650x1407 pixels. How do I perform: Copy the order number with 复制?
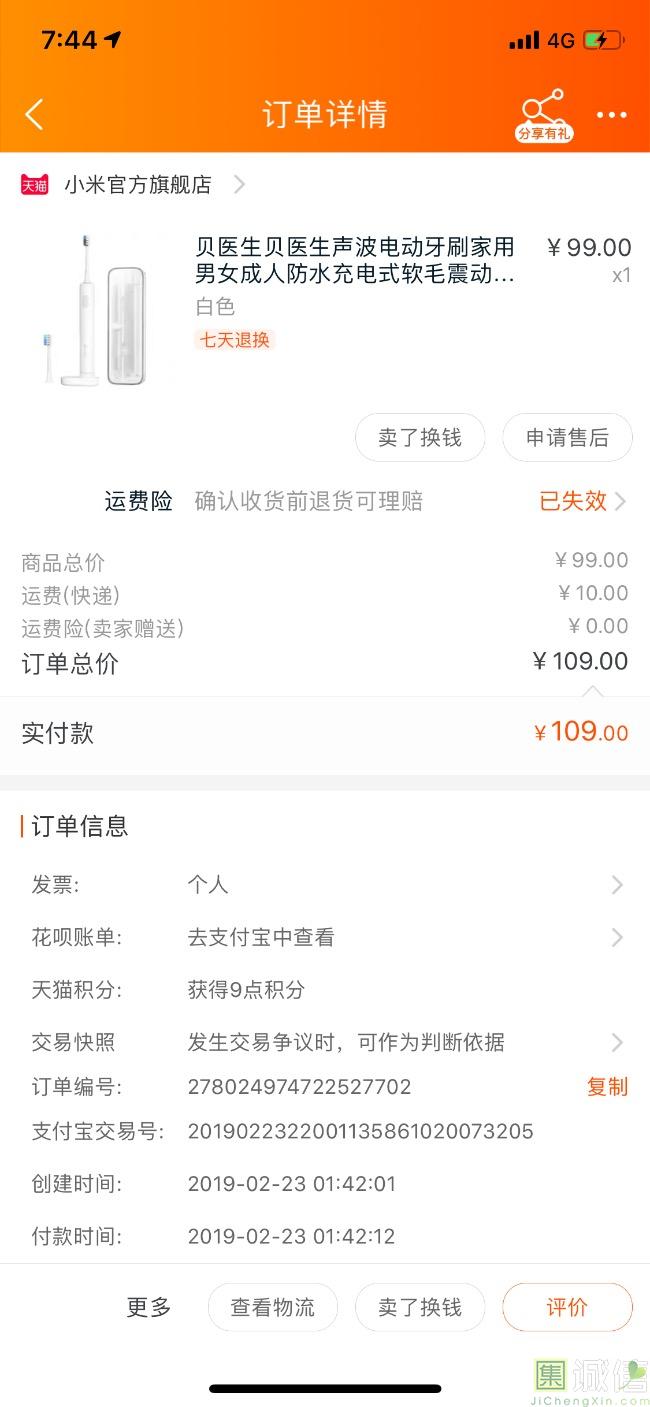click(607, 1087)
